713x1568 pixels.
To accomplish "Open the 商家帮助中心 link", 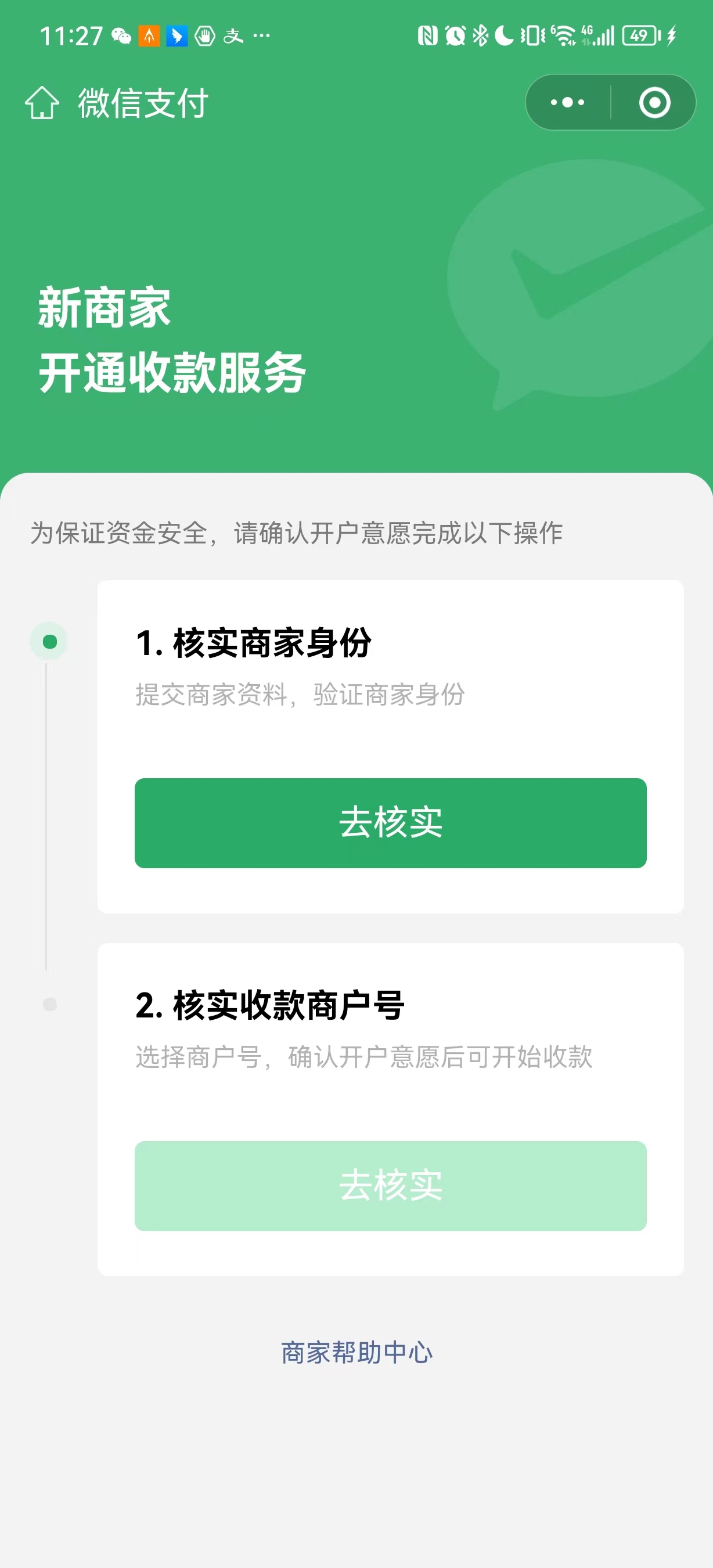I will pos(356,1353).
